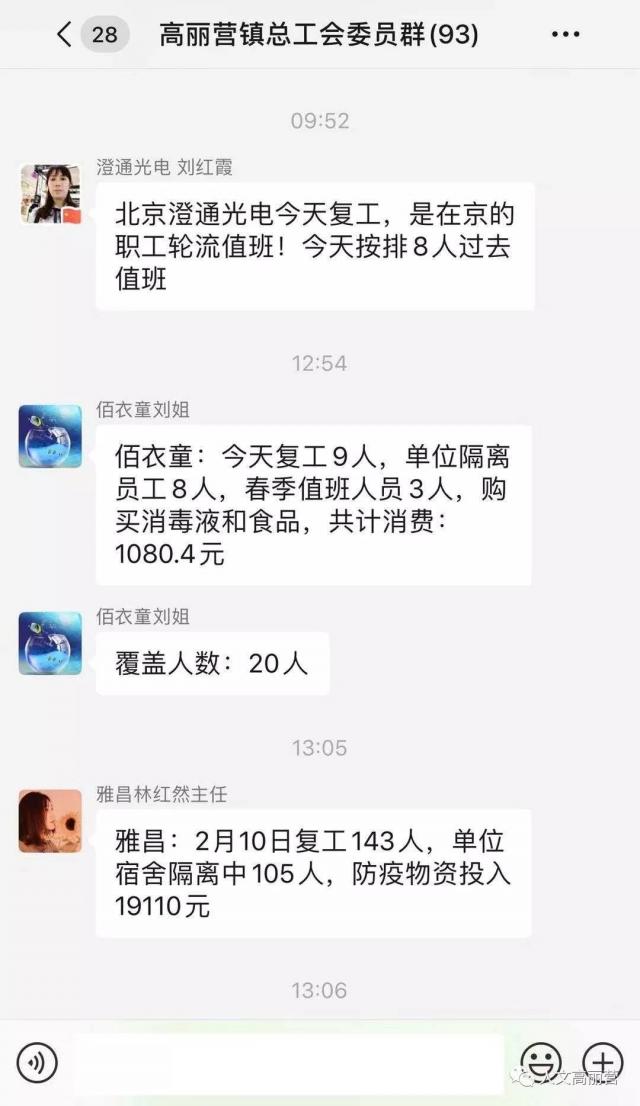640x1106 pixels.
Task: Open 佰衣童刘姐's avatar beside 覆盖人数 message
Action: (50, 643)
